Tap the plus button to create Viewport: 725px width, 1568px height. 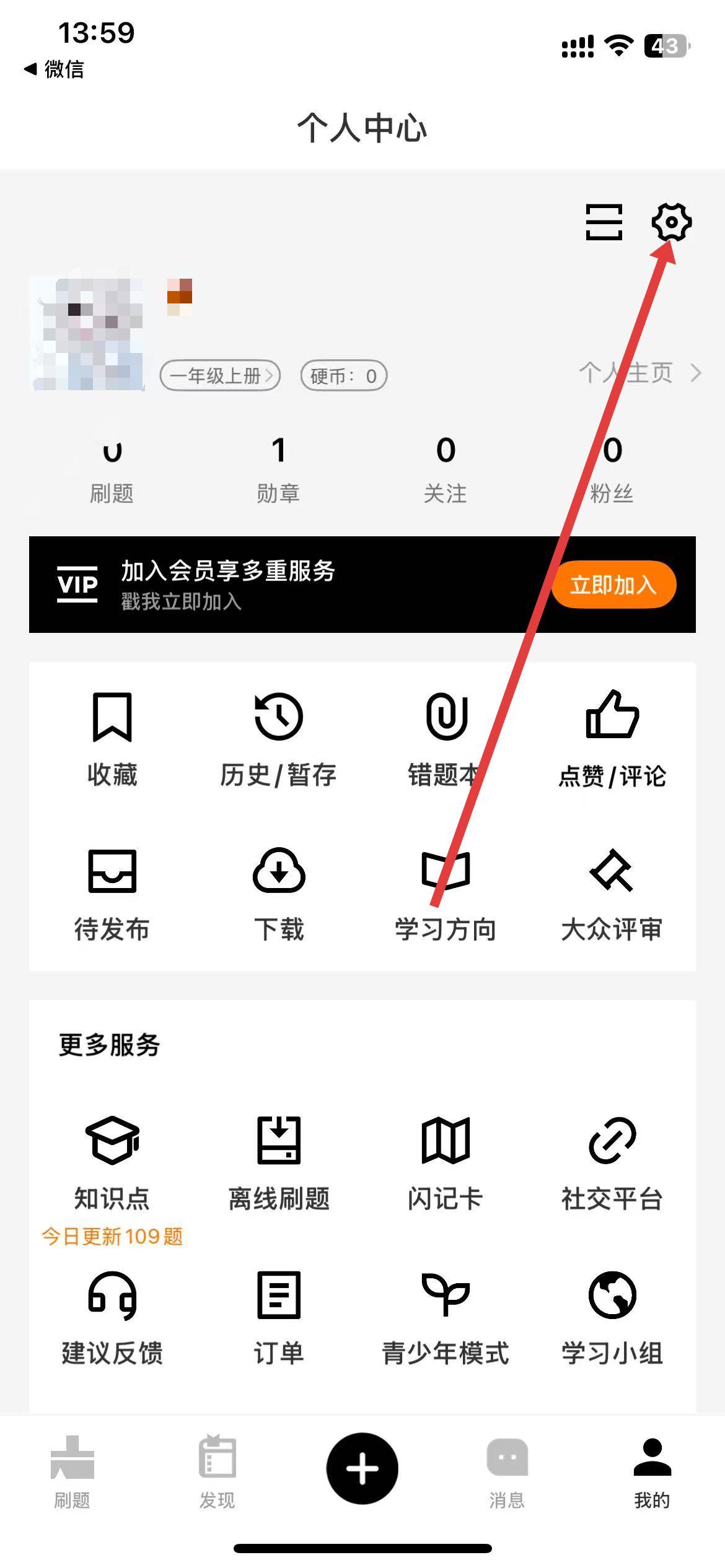(362, 1468)
